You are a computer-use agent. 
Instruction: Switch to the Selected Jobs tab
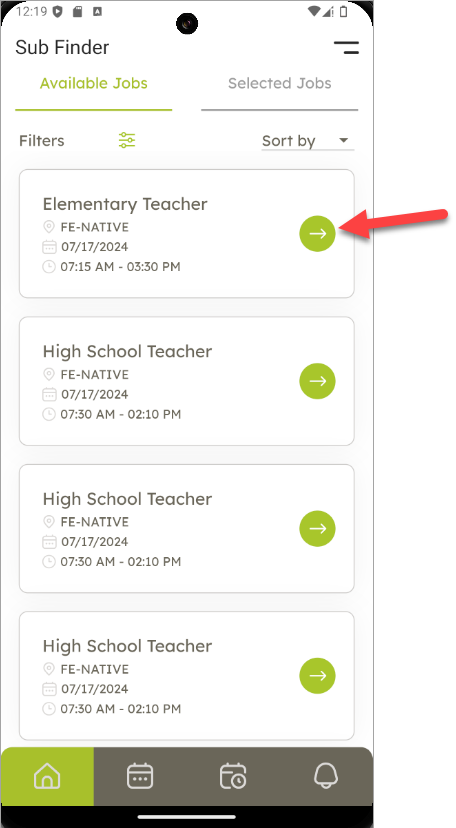pos(279,83)
